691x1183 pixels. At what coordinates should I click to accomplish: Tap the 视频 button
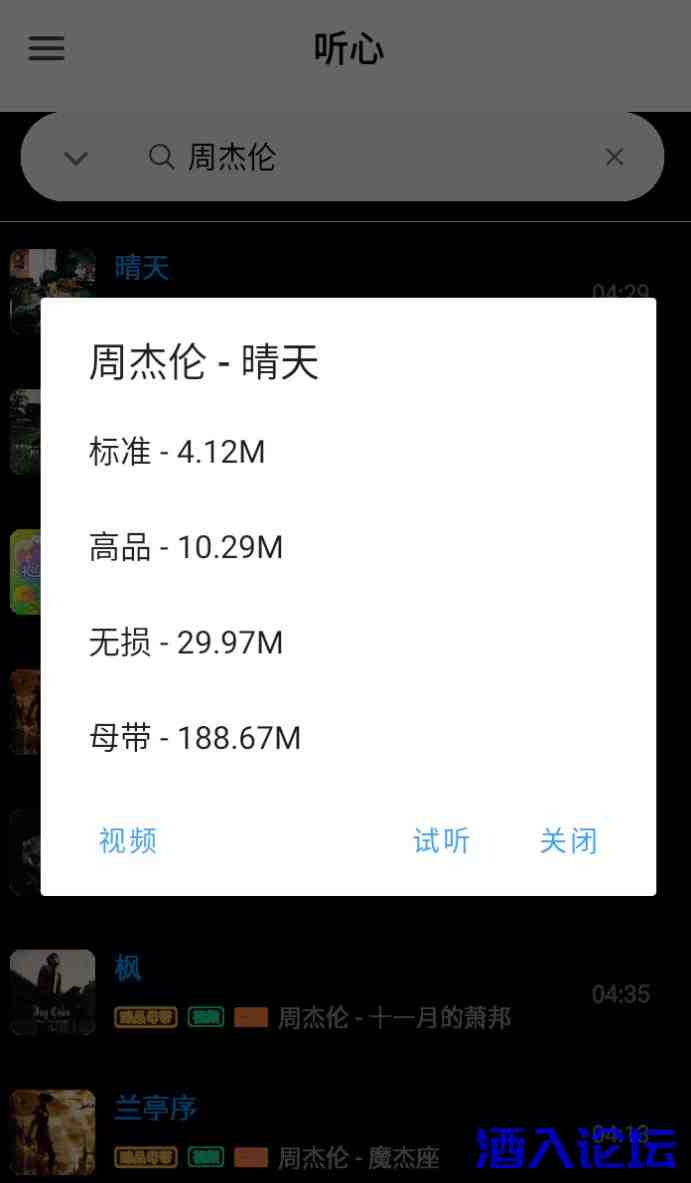[x=128, y=841]
